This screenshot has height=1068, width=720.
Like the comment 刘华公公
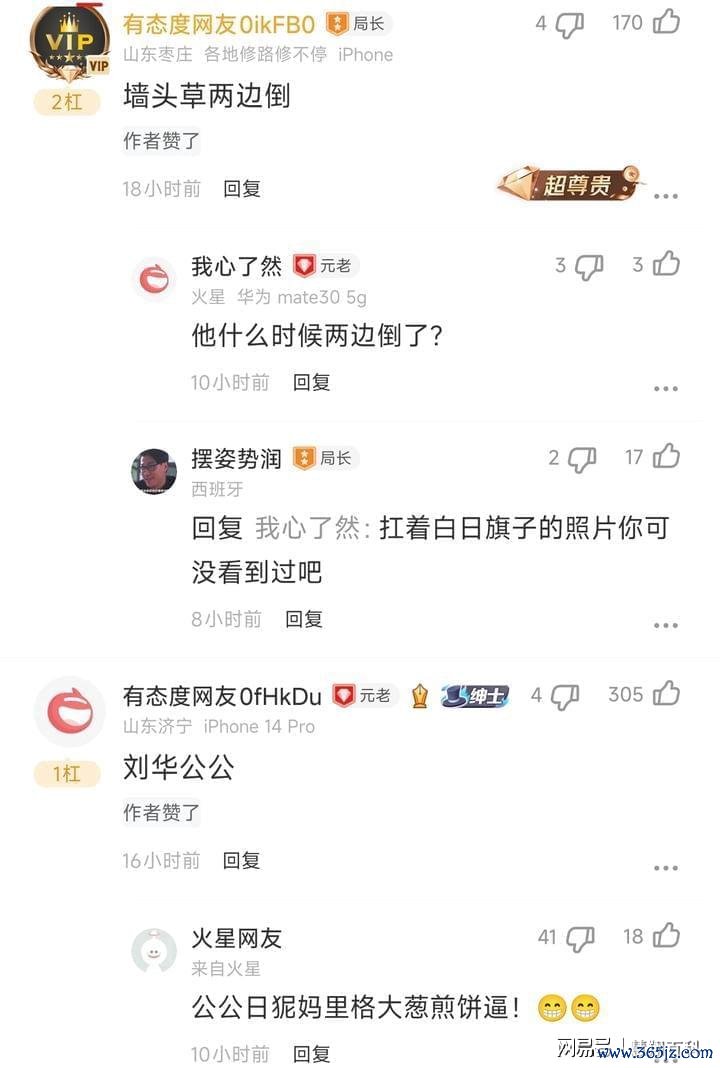pos(667,693)
